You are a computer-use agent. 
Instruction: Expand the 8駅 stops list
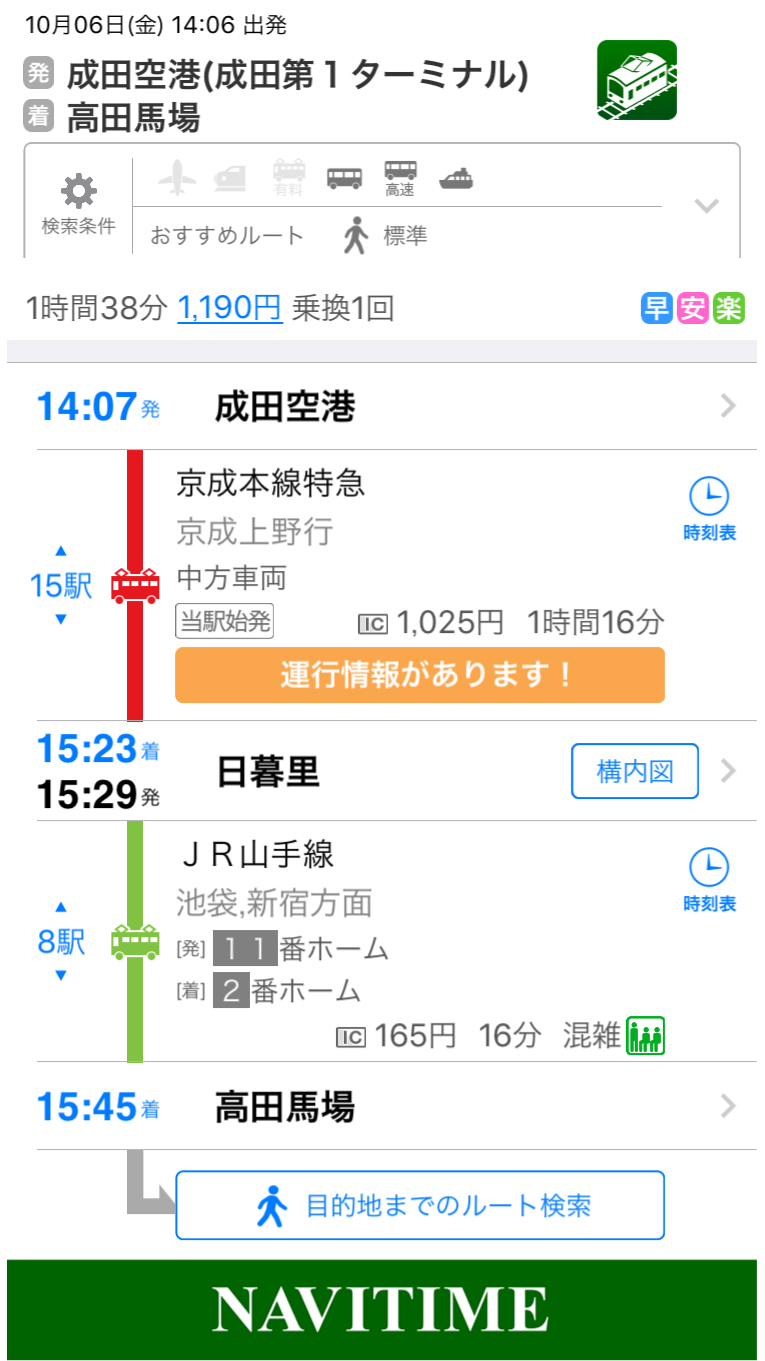click(x=61, y=941)
